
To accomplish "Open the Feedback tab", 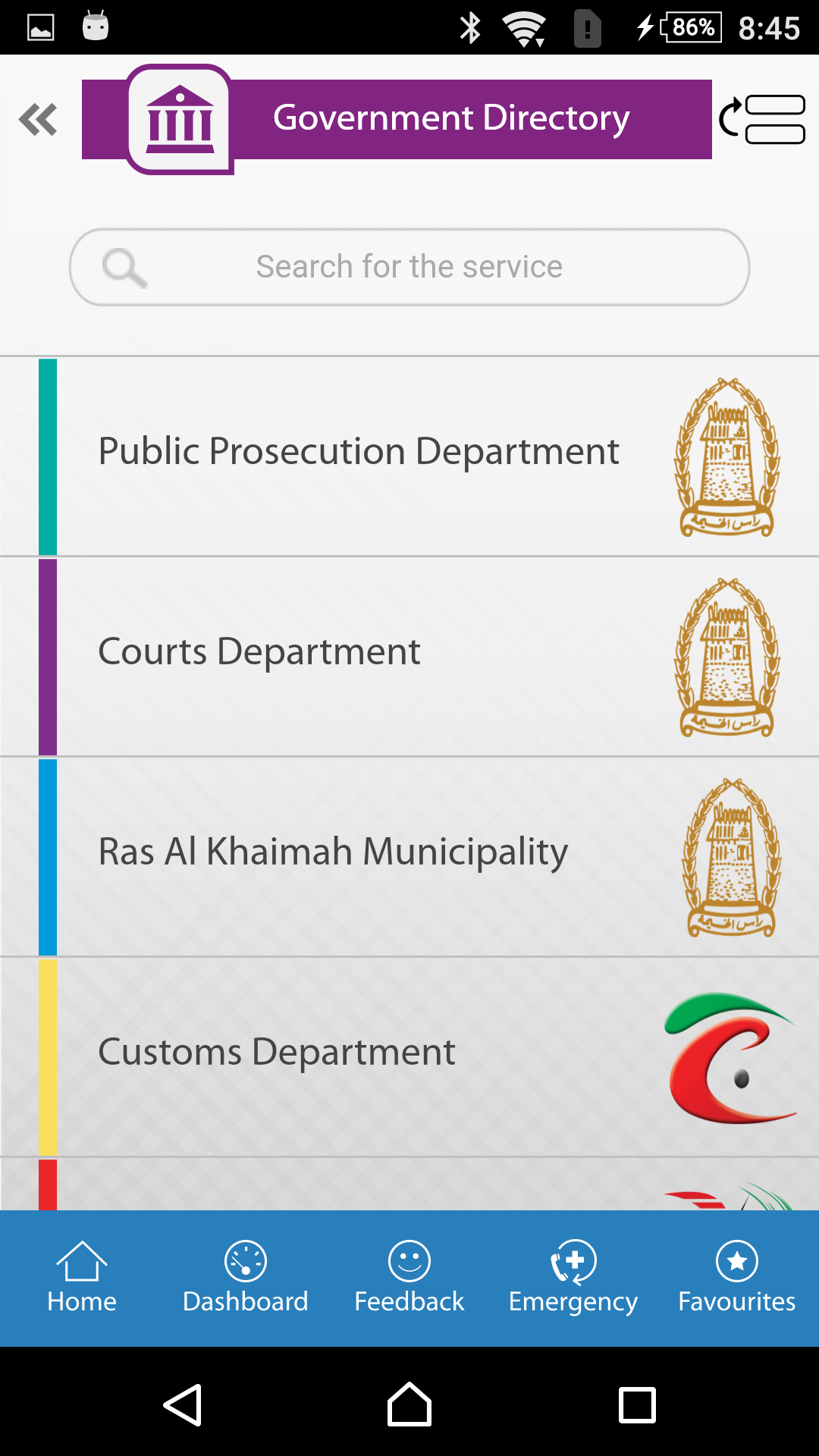I will 409,1279.
